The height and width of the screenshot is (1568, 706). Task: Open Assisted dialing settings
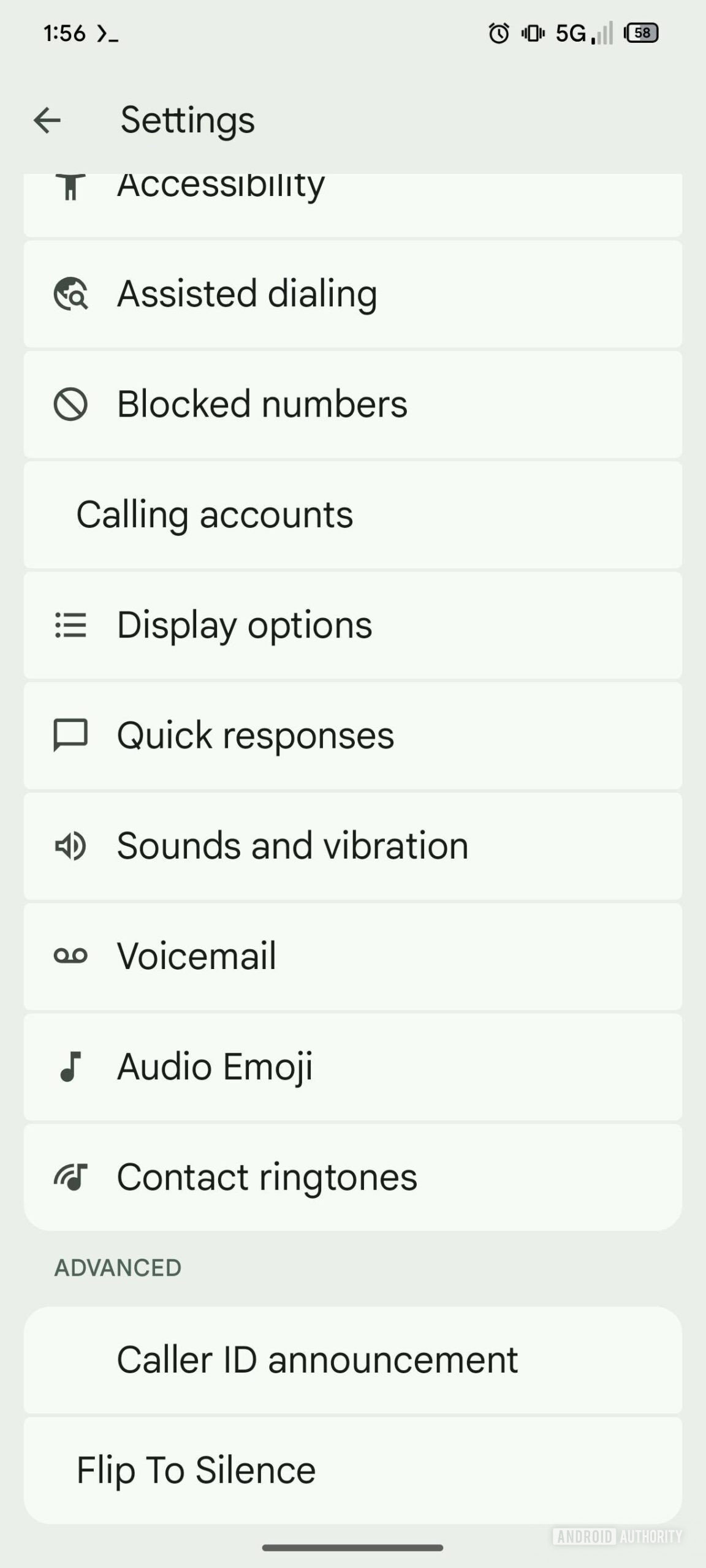pos(352,294)
